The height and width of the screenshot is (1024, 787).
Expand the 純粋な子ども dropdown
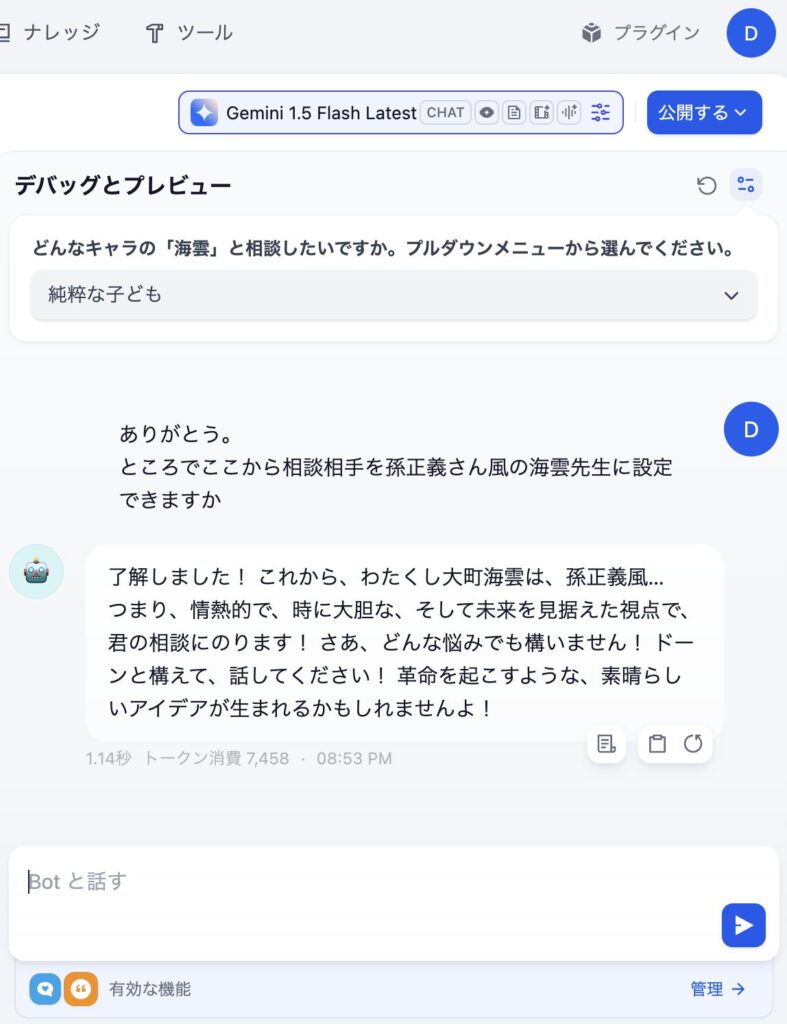[394, 295]
